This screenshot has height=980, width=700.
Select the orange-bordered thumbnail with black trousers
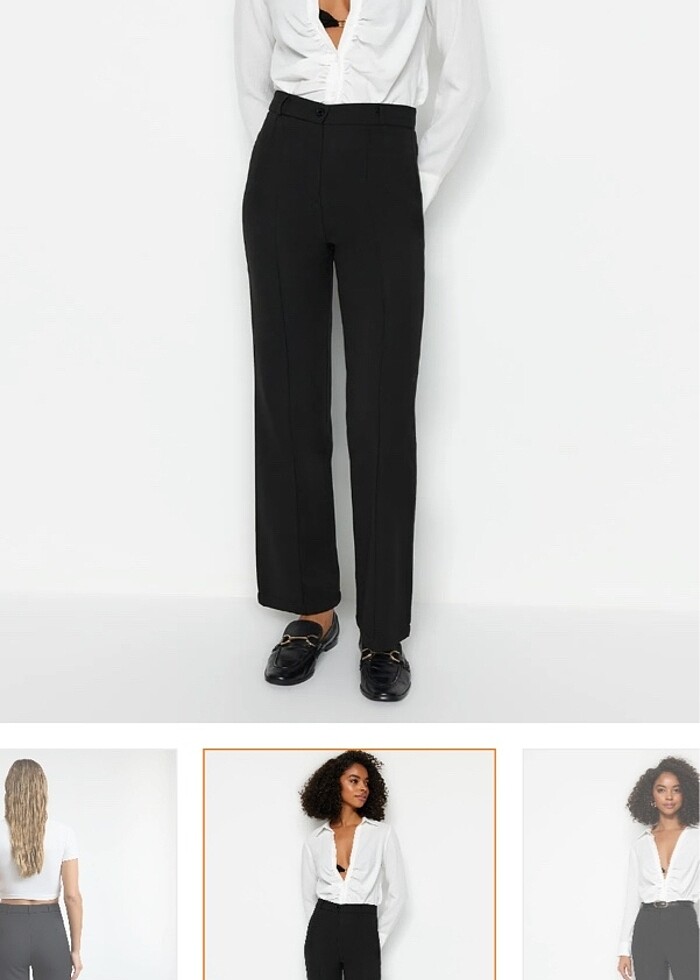pyautogui.click(x=349, y=864)
